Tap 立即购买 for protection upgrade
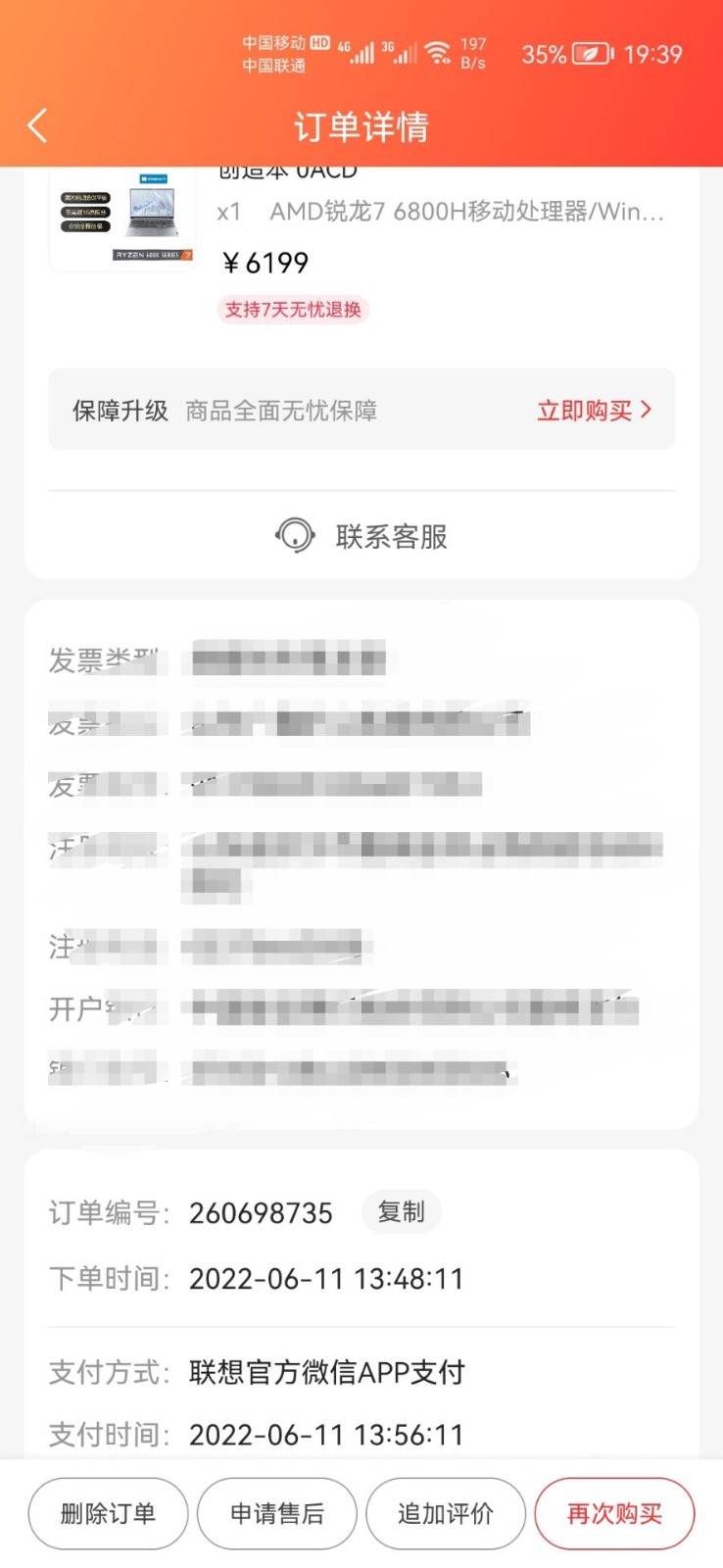The width and height of the screenshot is (723, 1568). 594,411
